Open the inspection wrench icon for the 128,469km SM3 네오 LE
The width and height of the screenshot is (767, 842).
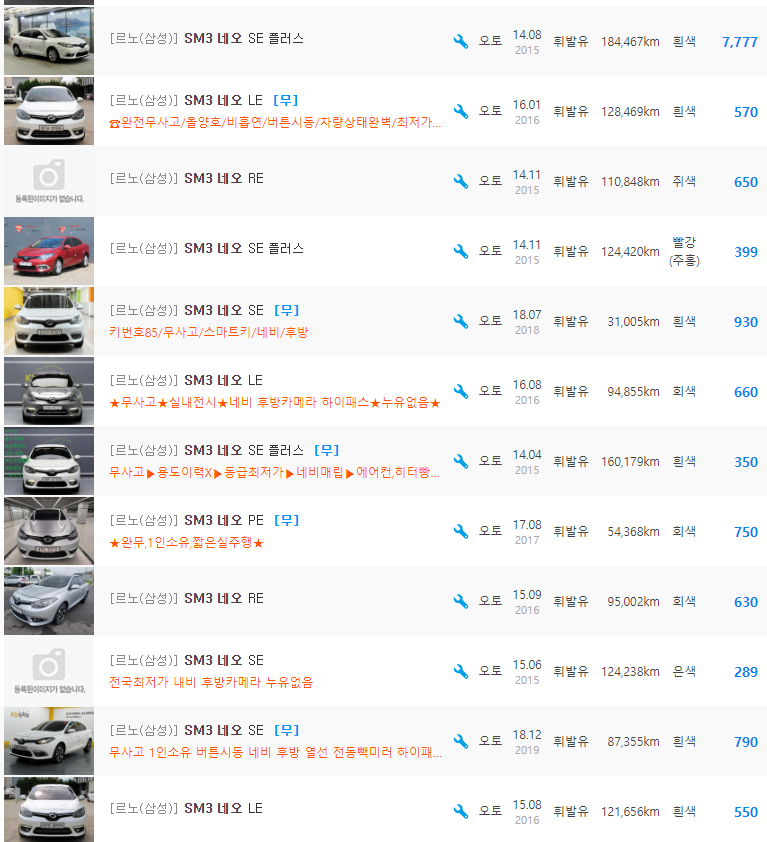(x=460, y=111)
